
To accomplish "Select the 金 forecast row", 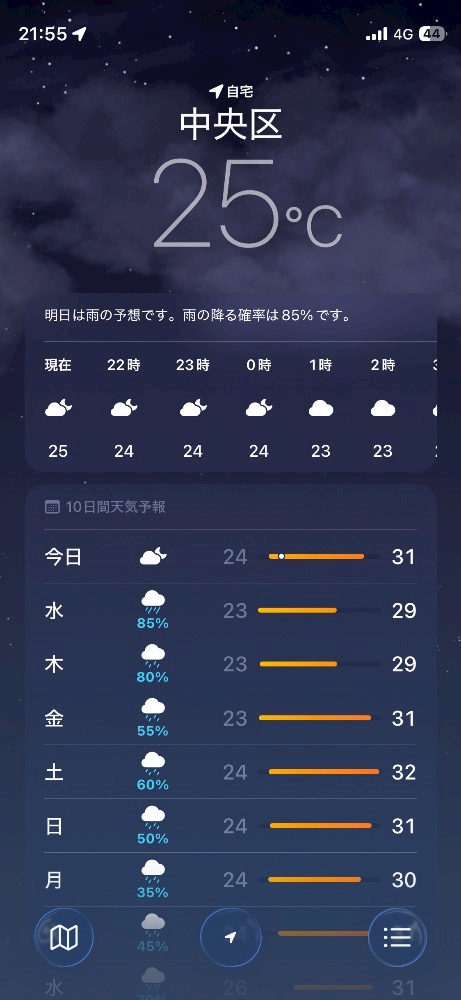I will coord(230,718).
